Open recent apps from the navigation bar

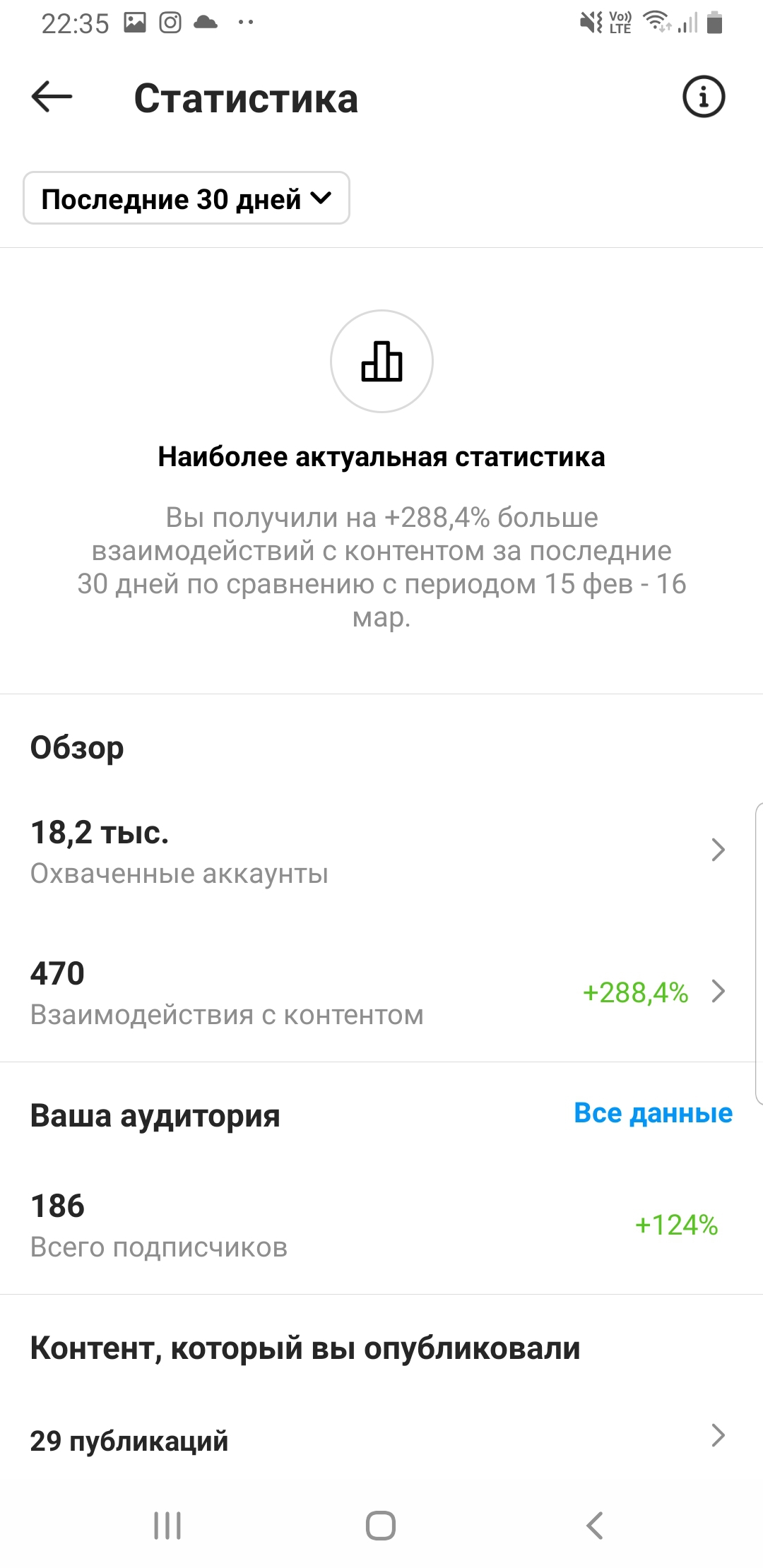coord(167,1526)
